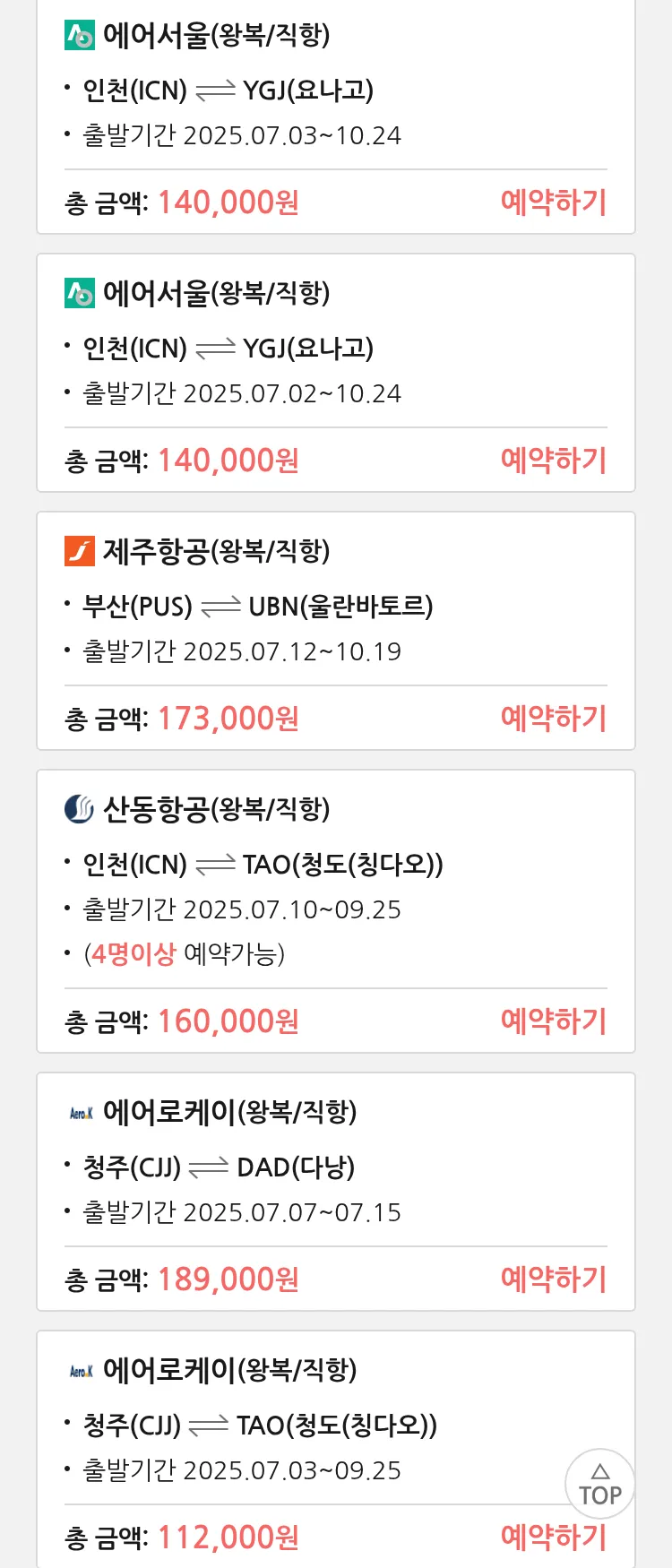
Task: Book 에어서울 요나고 flight departing 07.02
Action: coord(553,461)
